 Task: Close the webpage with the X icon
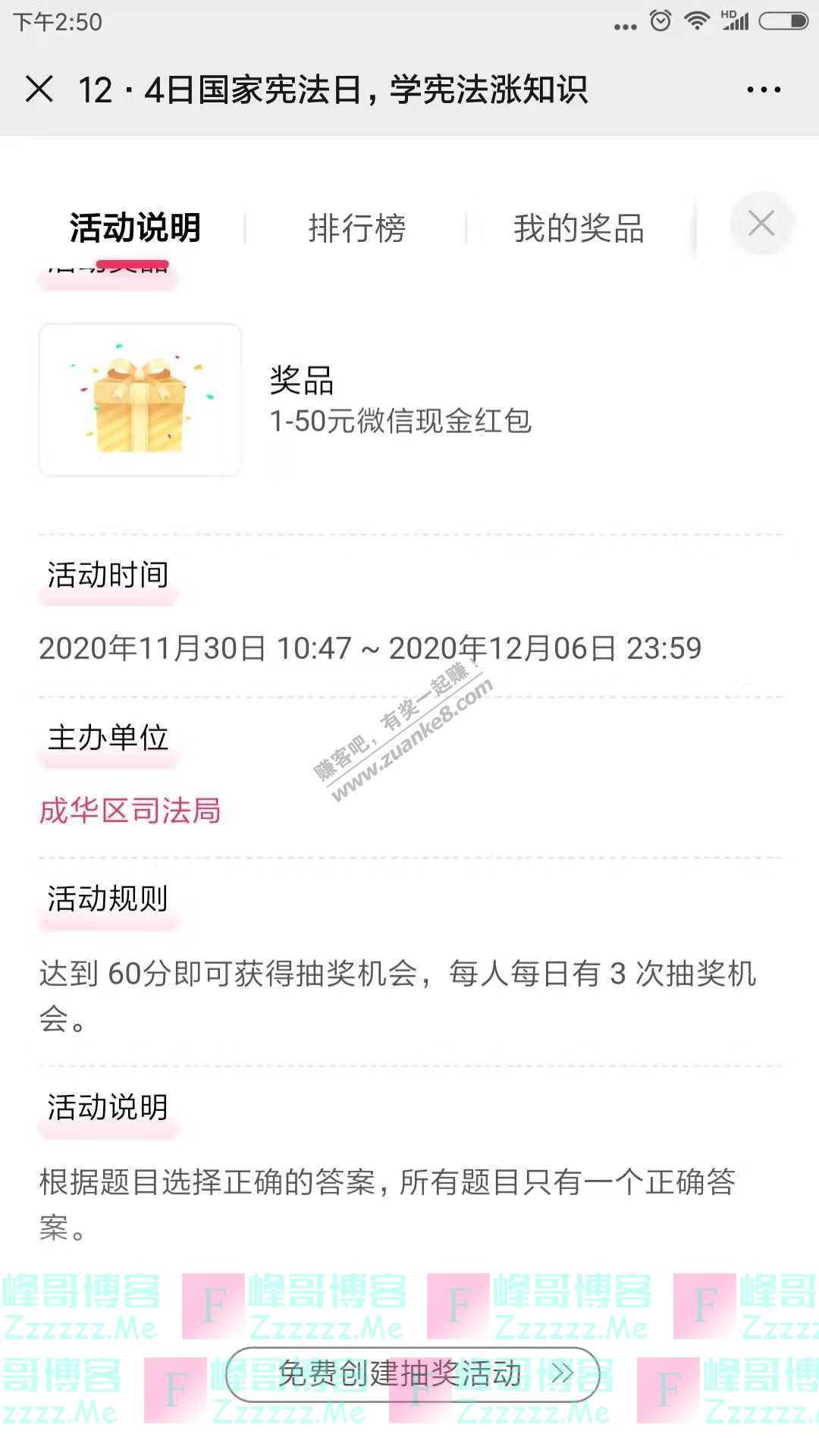[39, 89]
